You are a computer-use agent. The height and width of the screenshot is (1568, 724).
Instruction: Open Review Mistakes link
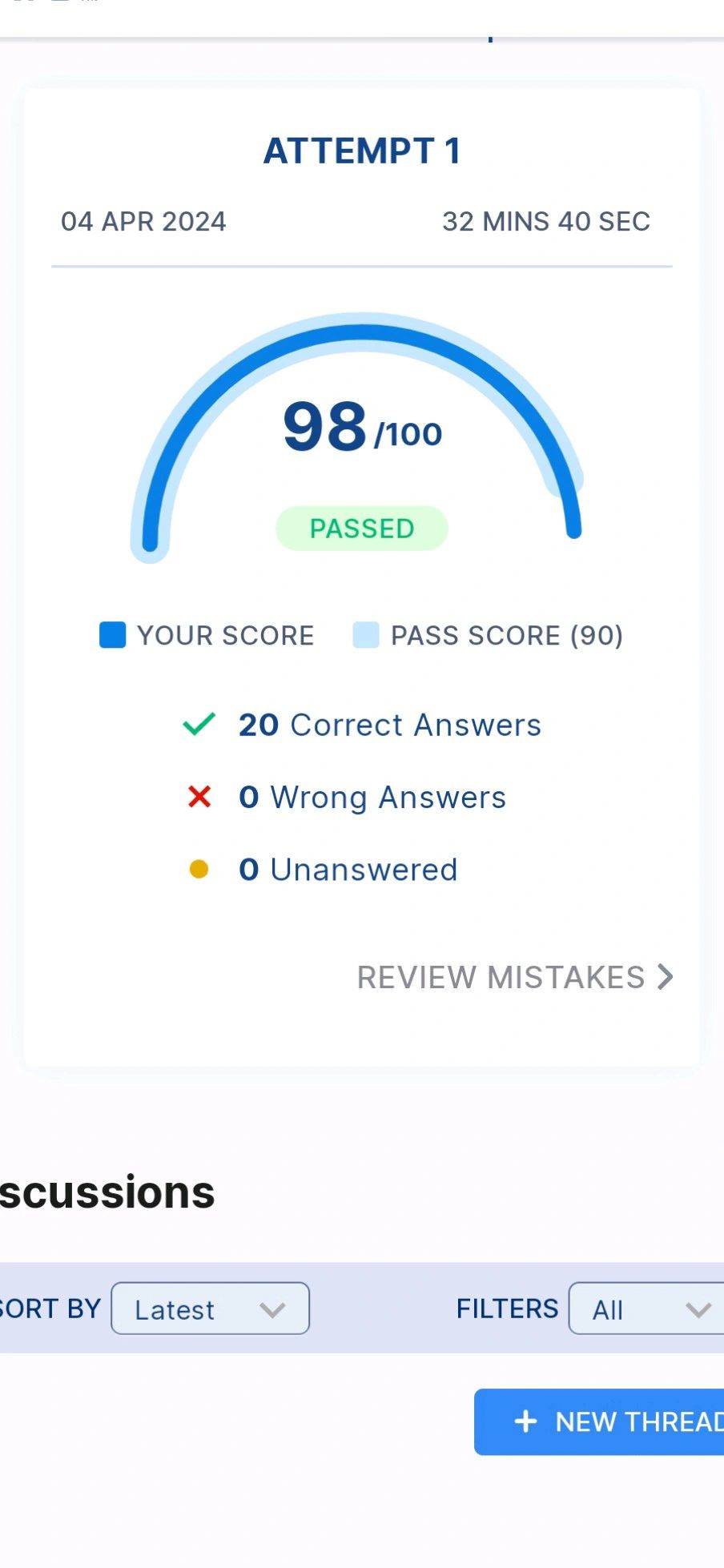point(514,977)
